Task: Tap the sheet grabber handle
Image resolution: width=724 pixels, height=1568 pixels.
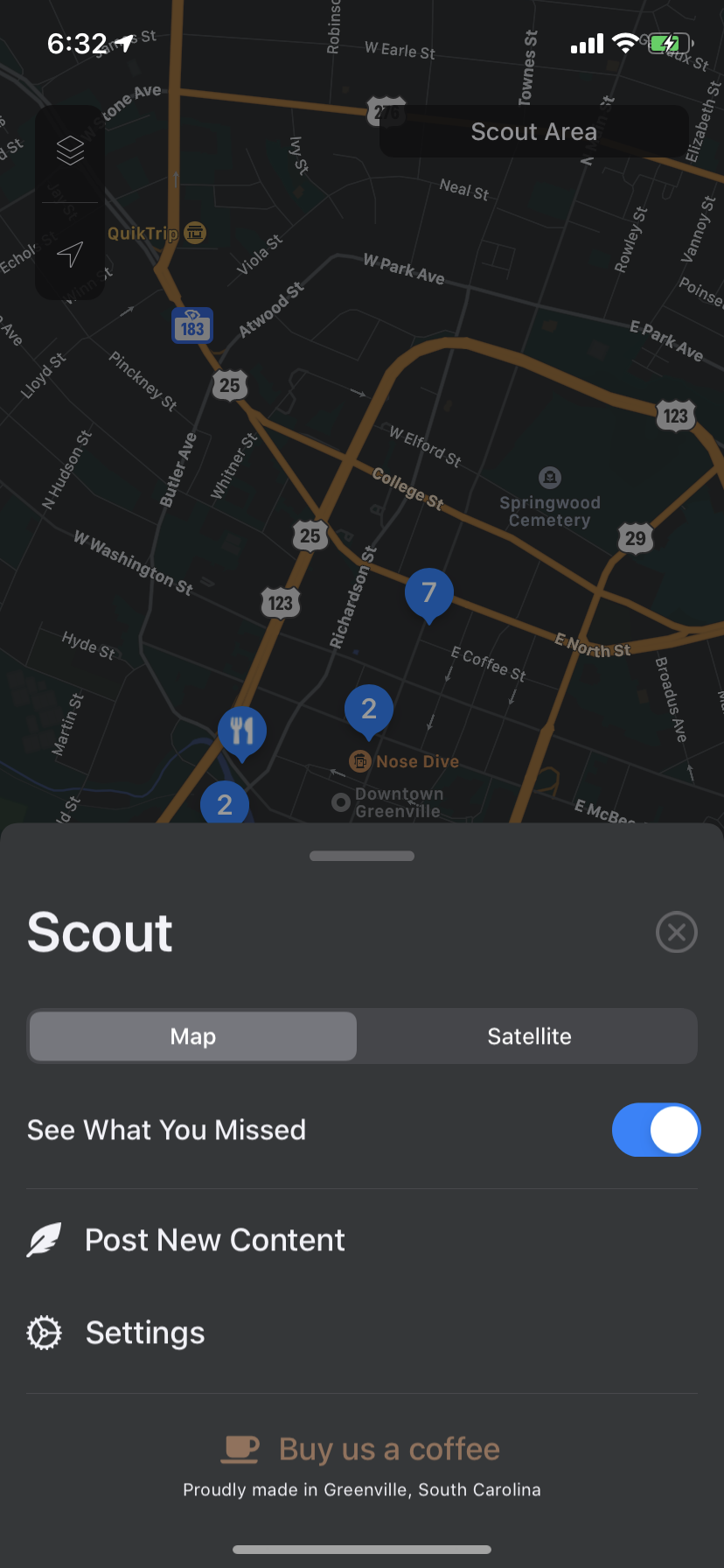Action: pos(362,856)
